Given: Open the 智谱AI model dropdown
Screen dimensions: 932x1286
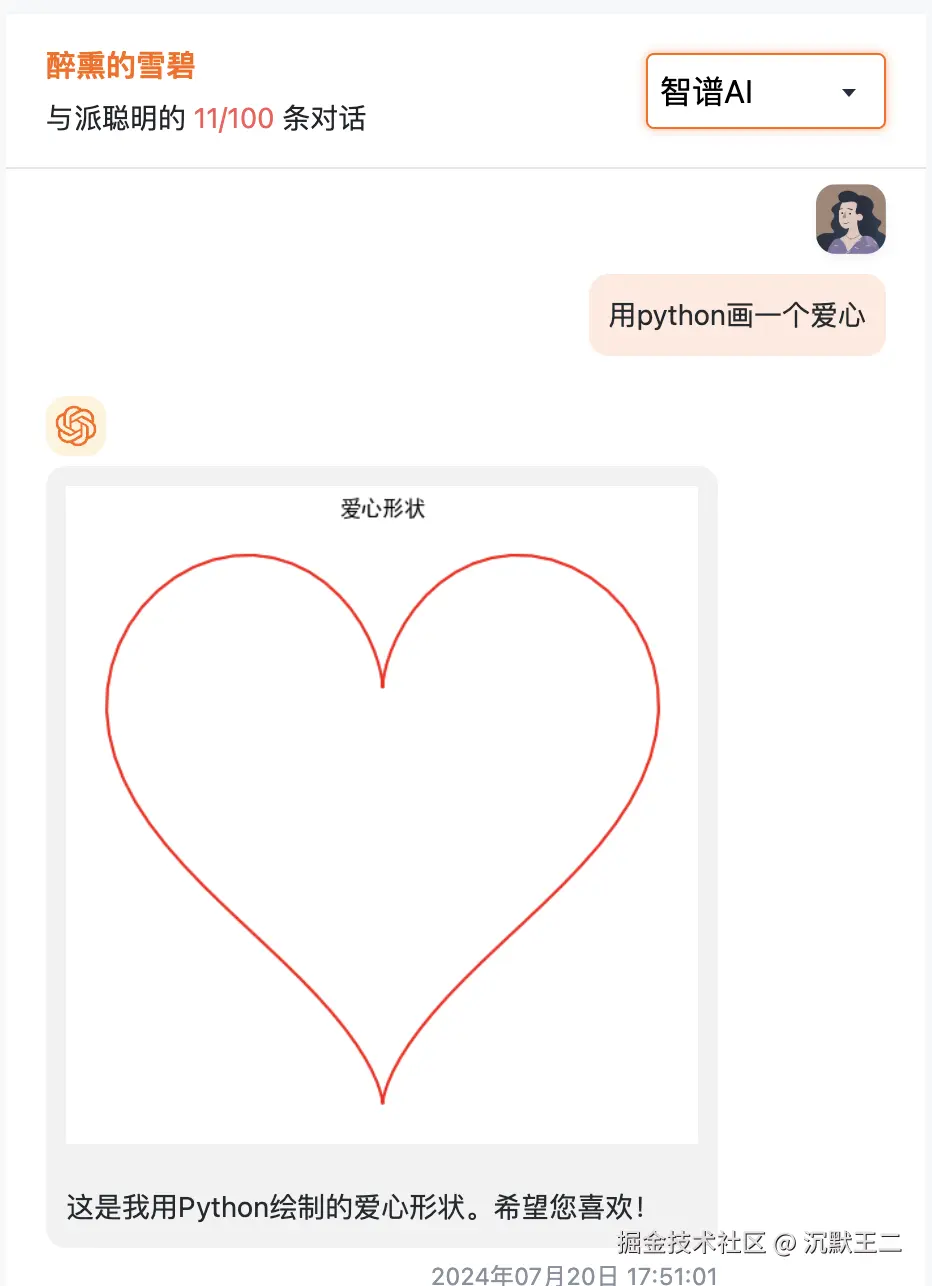Looking at the screenshot, I should click(x=766, y=92).
